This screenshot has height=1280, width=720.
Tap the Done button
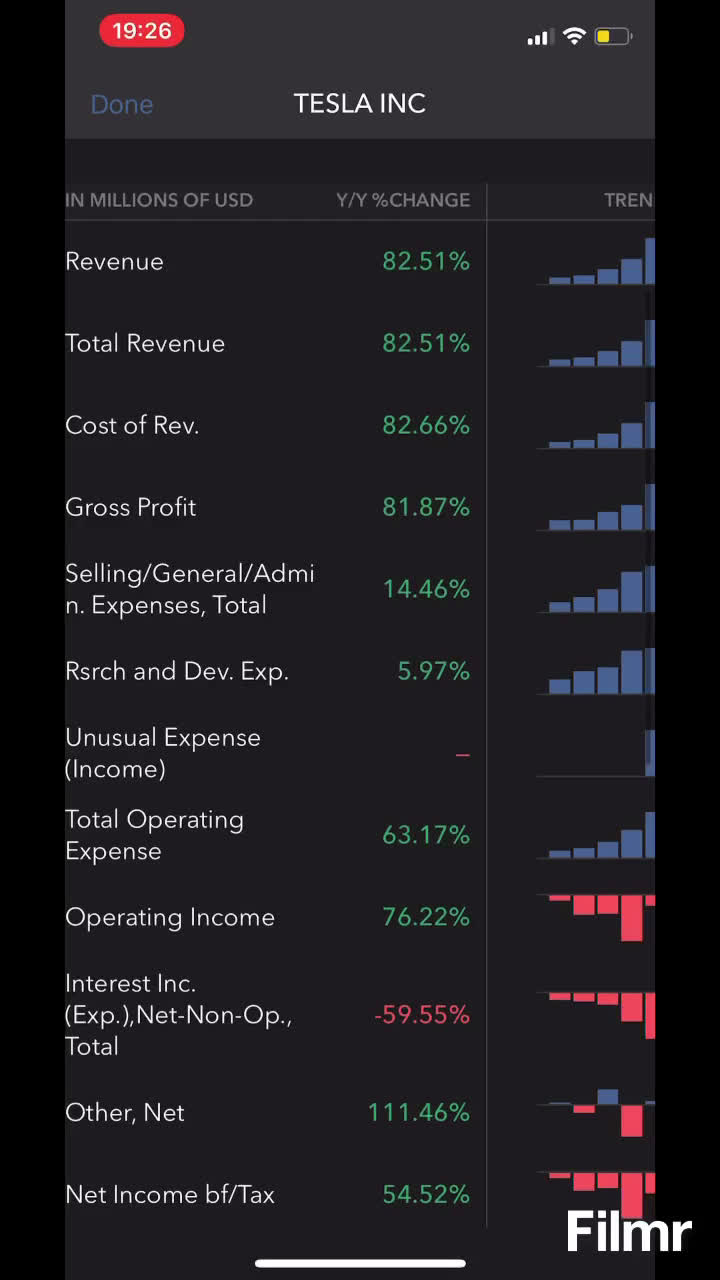click(x=121, y=104)
